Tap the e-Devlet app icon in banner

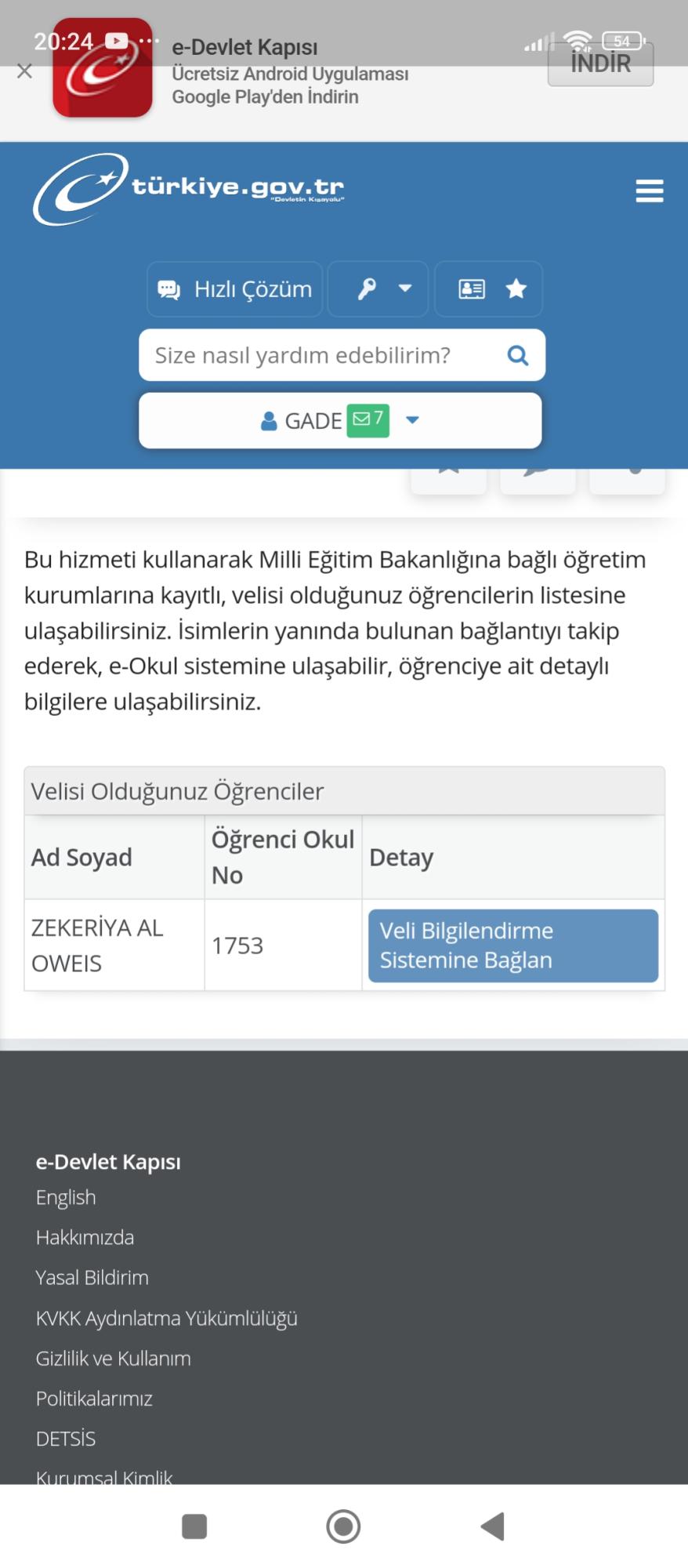102,69
